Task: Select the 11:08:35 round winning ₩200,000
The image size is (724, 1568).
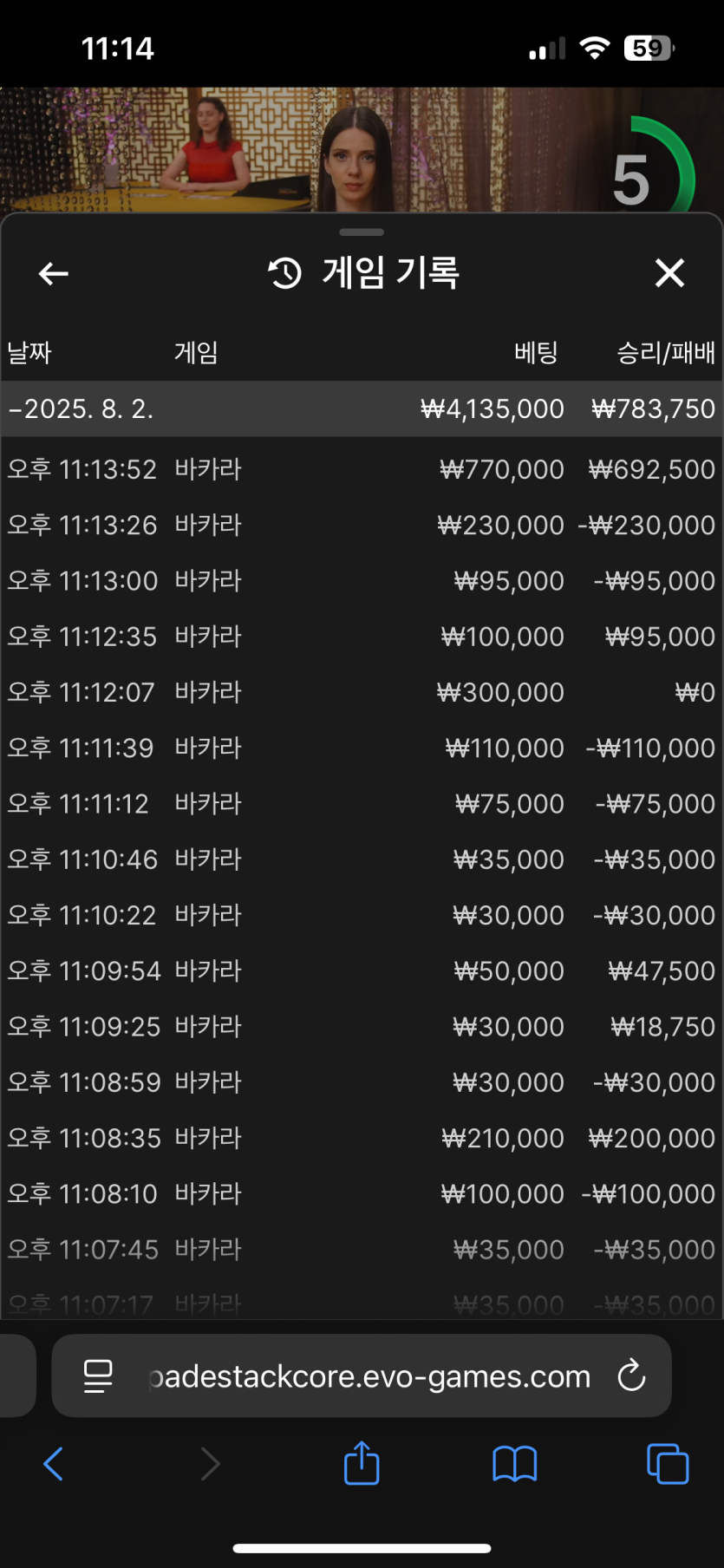Action: coord(362,1138)
